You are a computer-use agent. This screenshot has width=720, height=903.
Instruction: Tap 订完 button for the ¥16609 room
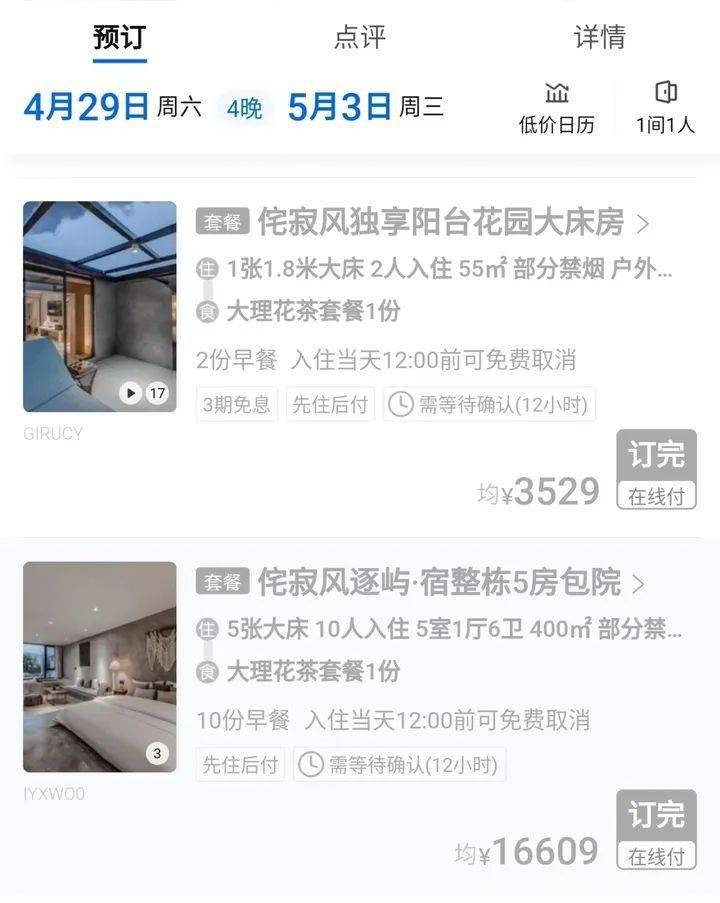pyautogui.click(x=656, y=828)
